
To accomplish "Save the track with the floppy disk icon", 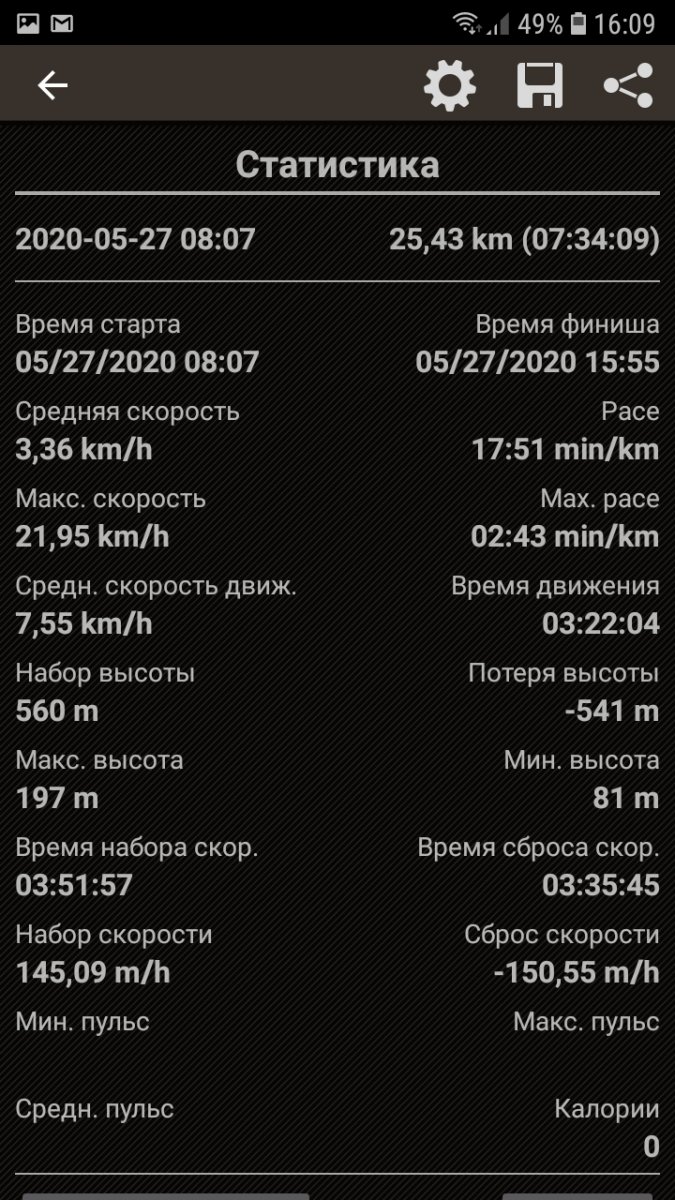I will coord(540,86).
